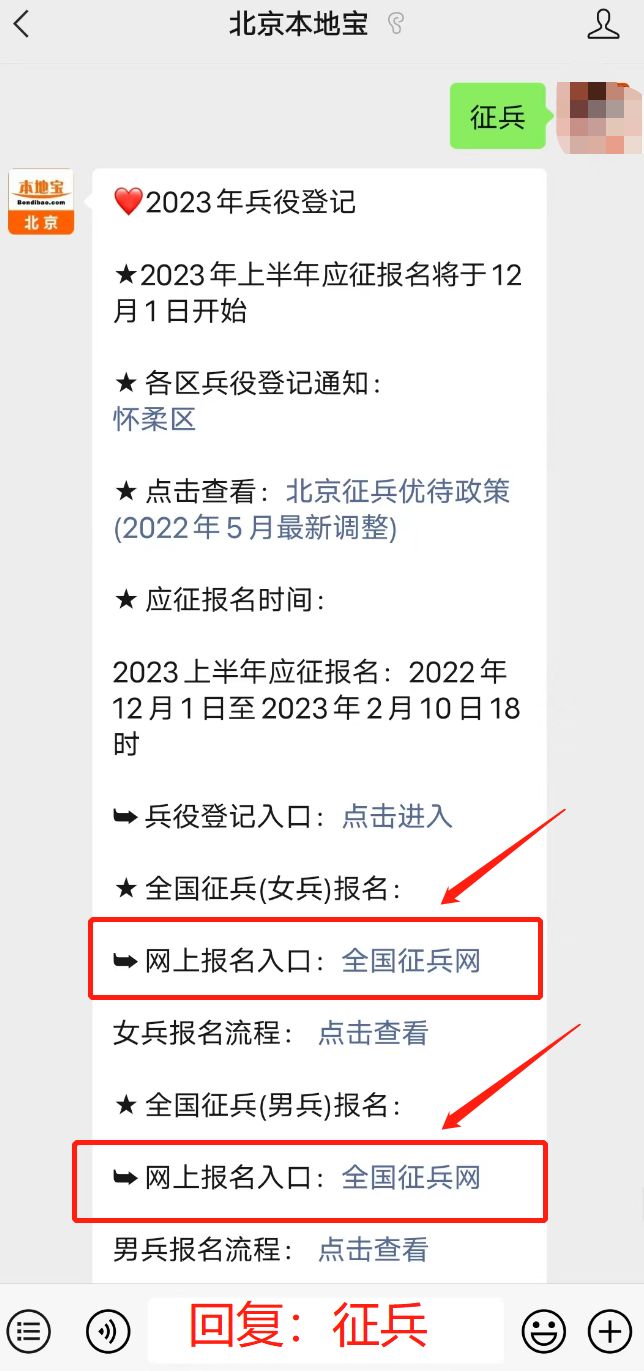View the 北京征兵优待政策 link

point(398,492)
